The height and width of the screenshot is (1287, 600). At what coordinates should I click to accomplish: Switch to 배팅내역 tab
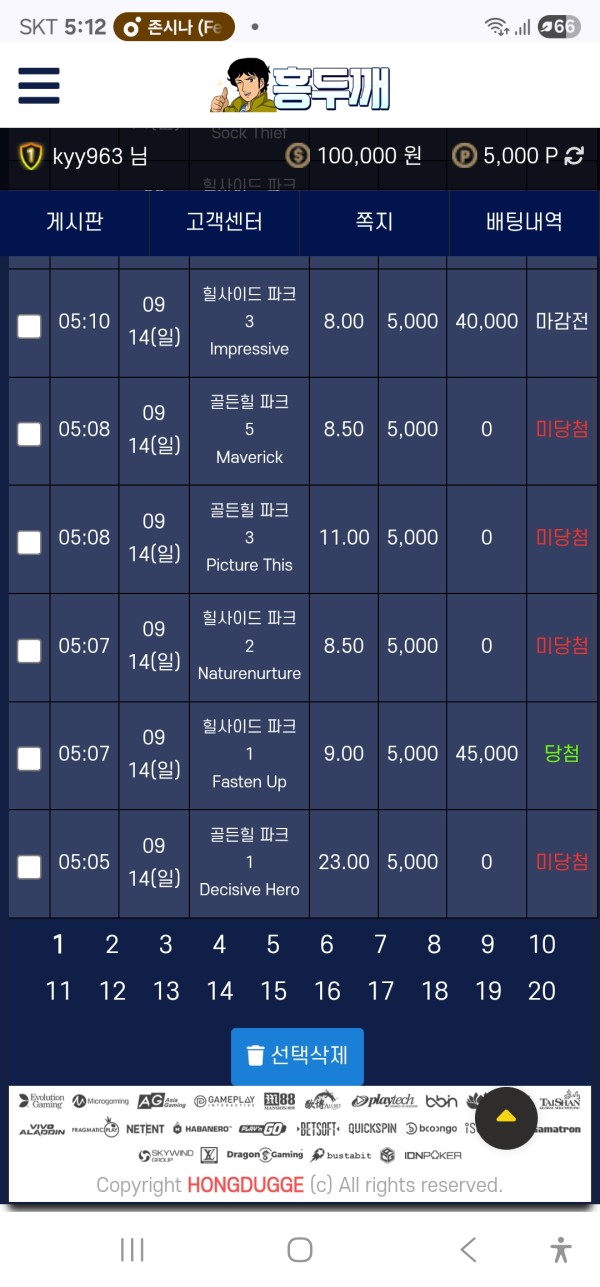click(x=524, y=221)
